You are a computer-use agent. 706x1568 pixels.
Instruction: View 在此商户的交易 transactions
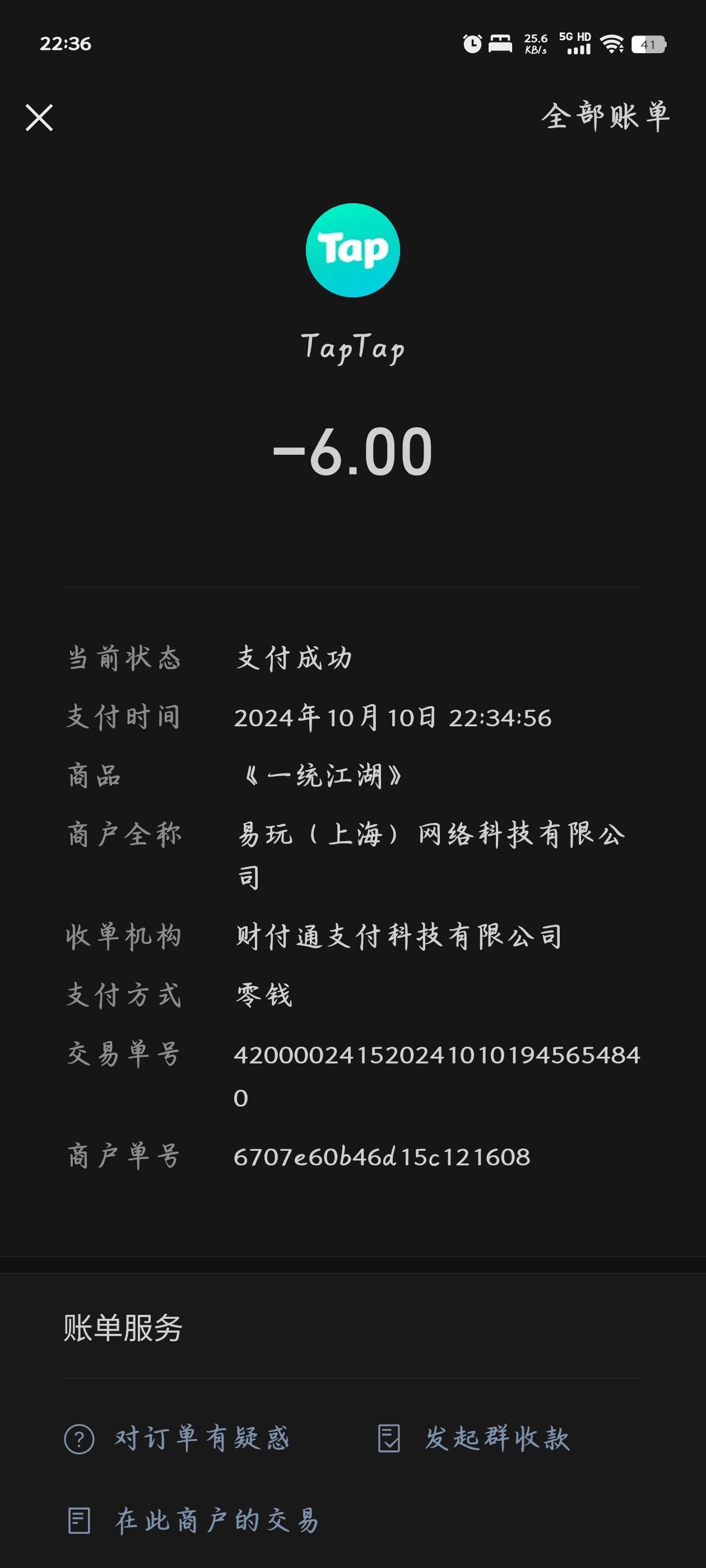tap(193, 1520)
